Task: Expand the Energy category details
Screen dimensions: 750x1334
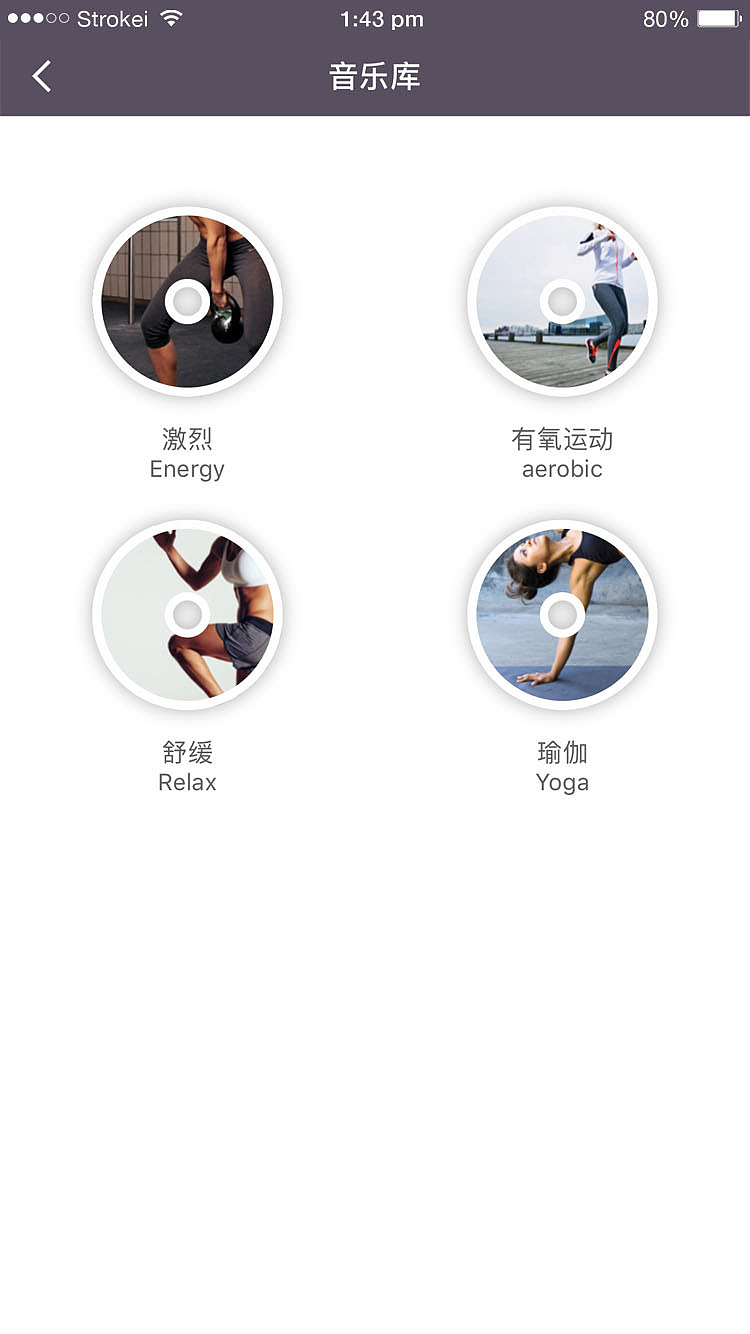Action: click(187, 300)
